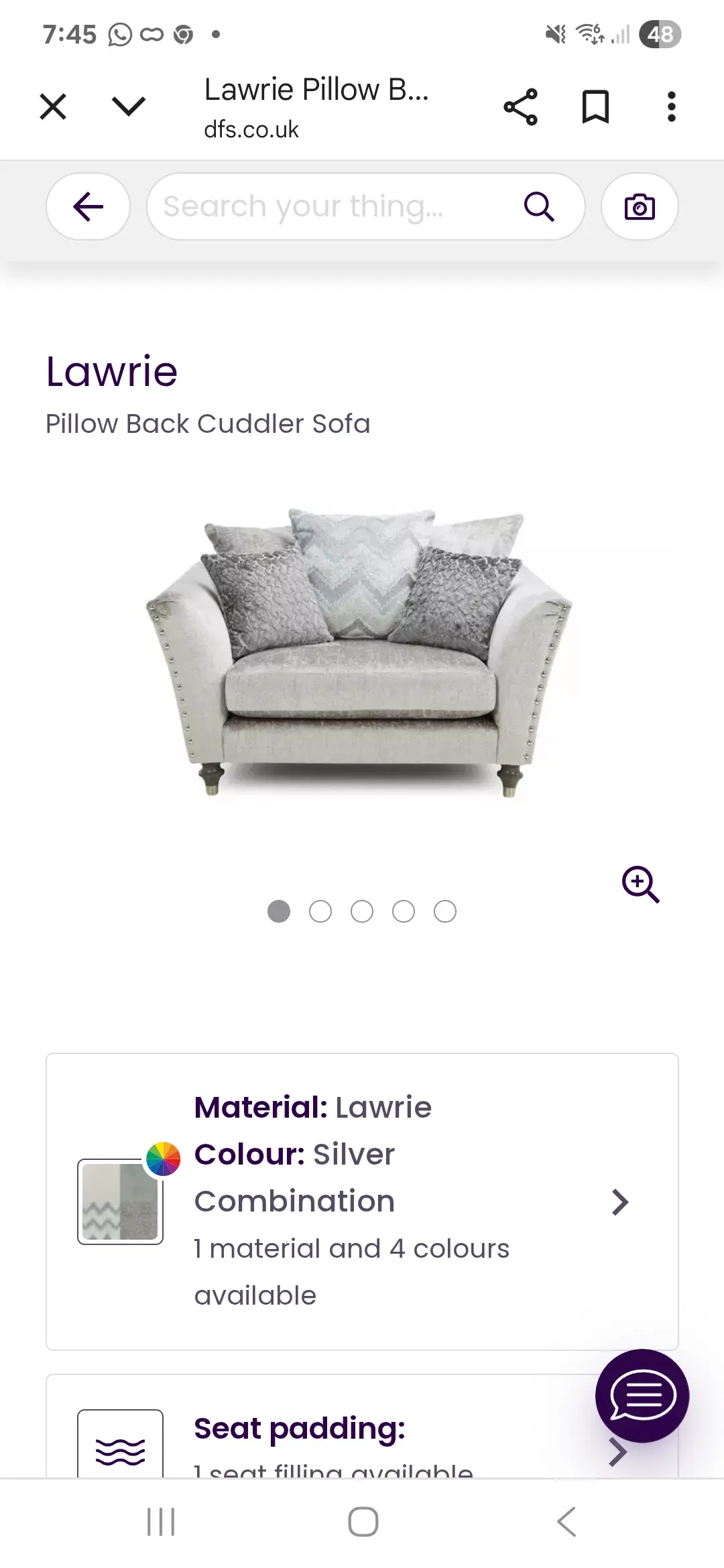Go back using the purple arrow button
724x1568 pixels.
(88, 206)
